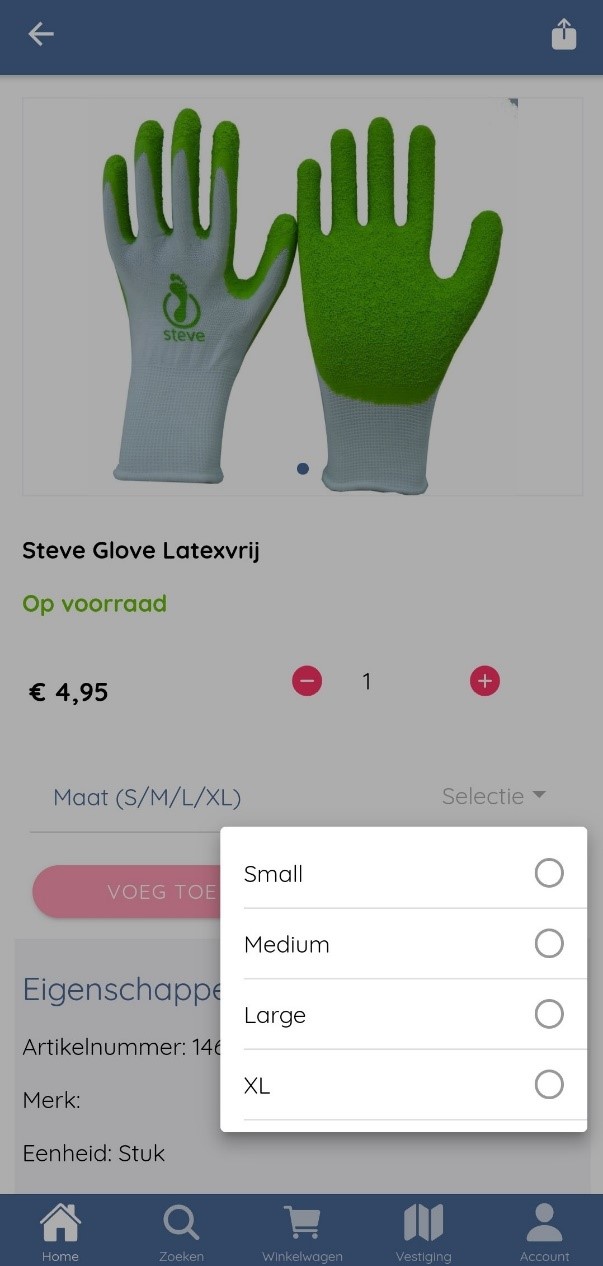This screenshot has width=603, height=1266.
Task: Tap the Selectie size dropdown
Action: tap(494, 796)
